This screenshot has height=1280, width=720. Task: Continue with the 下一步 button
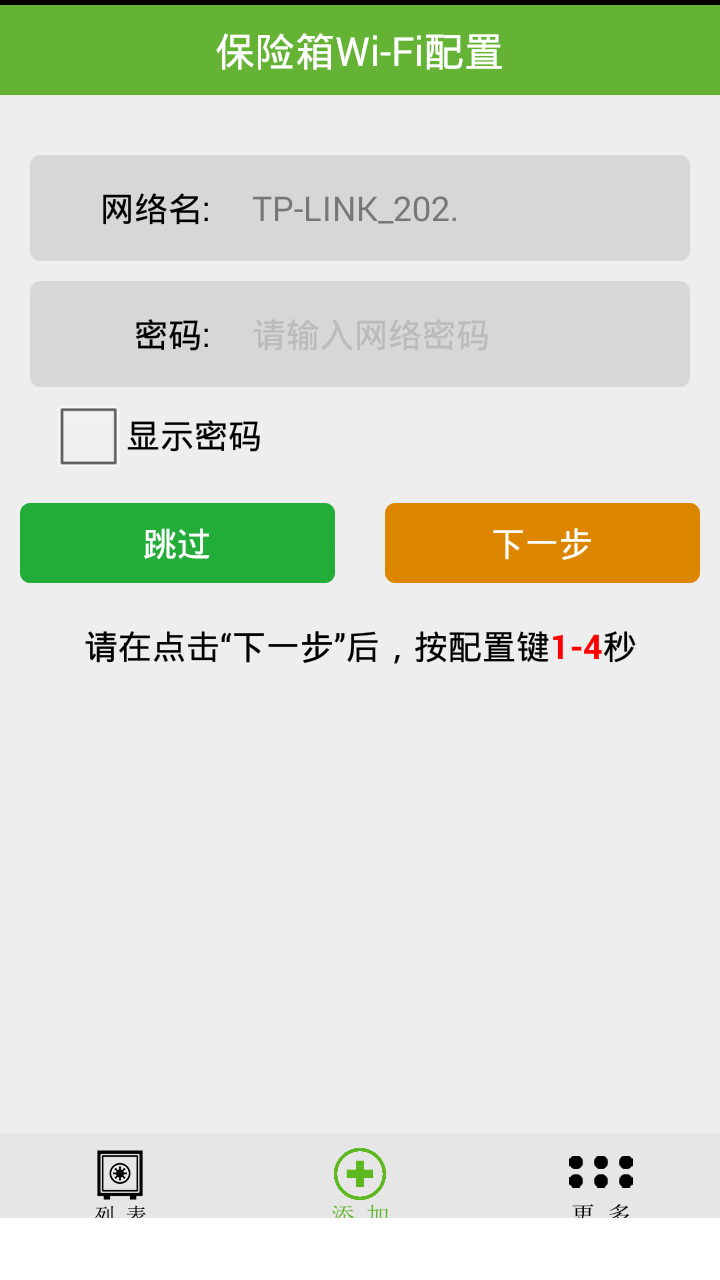(542, 543)
